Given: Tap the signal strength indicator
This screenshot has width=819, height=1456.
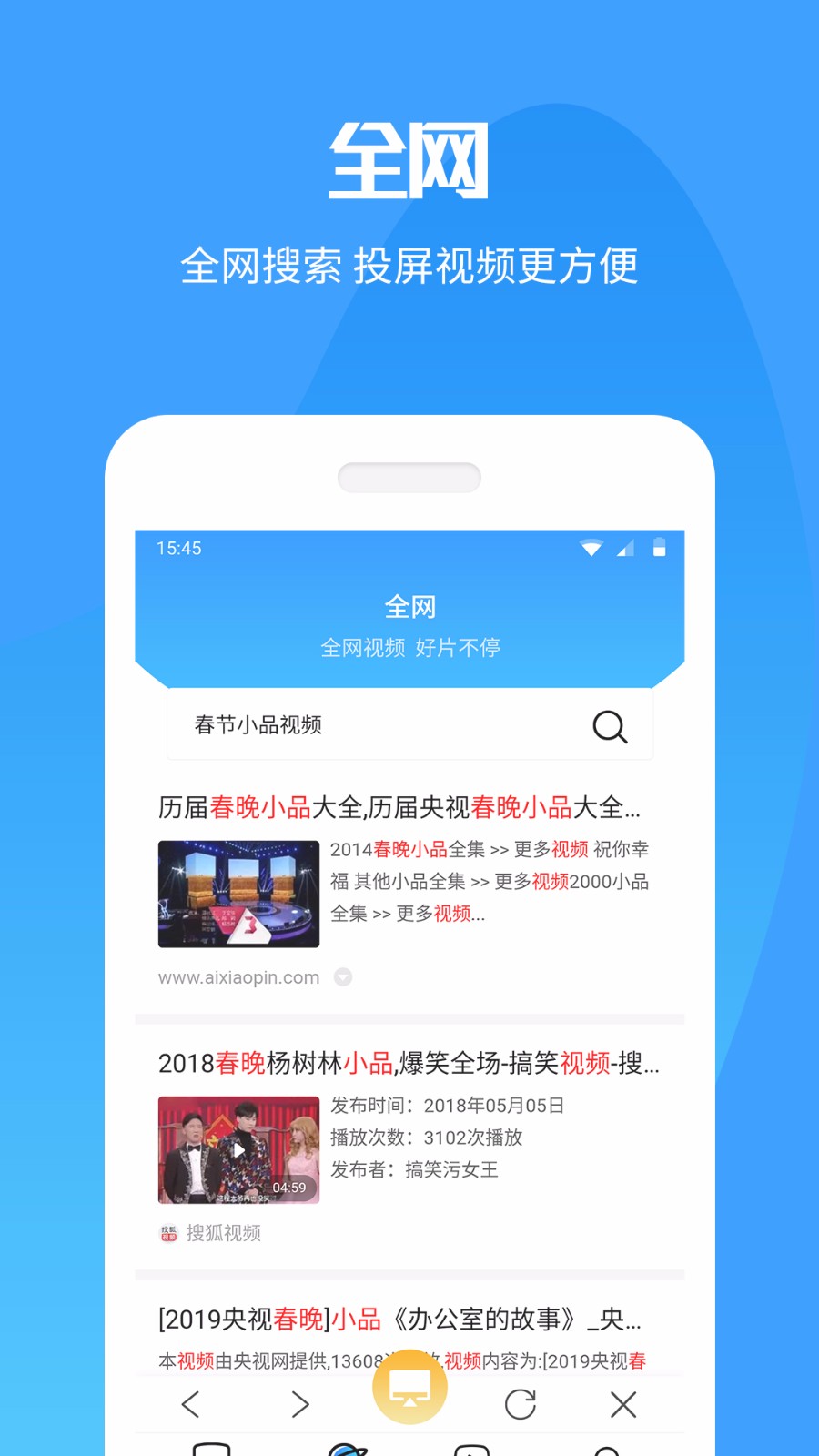Looking at the screenshot, I should click(624, 547).
